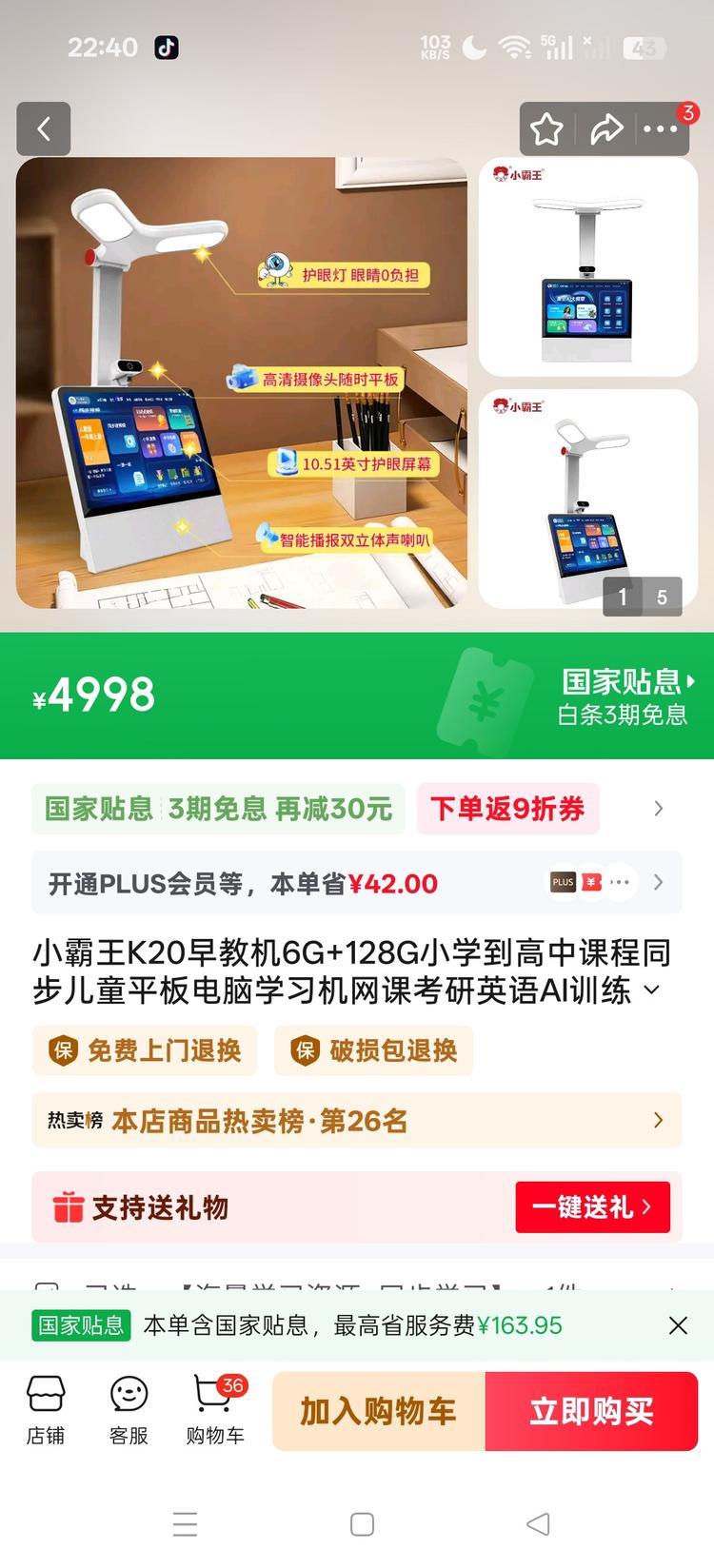View 免费上门退换 service details
The image size is (714, 1568).
tap(146, 1050)
